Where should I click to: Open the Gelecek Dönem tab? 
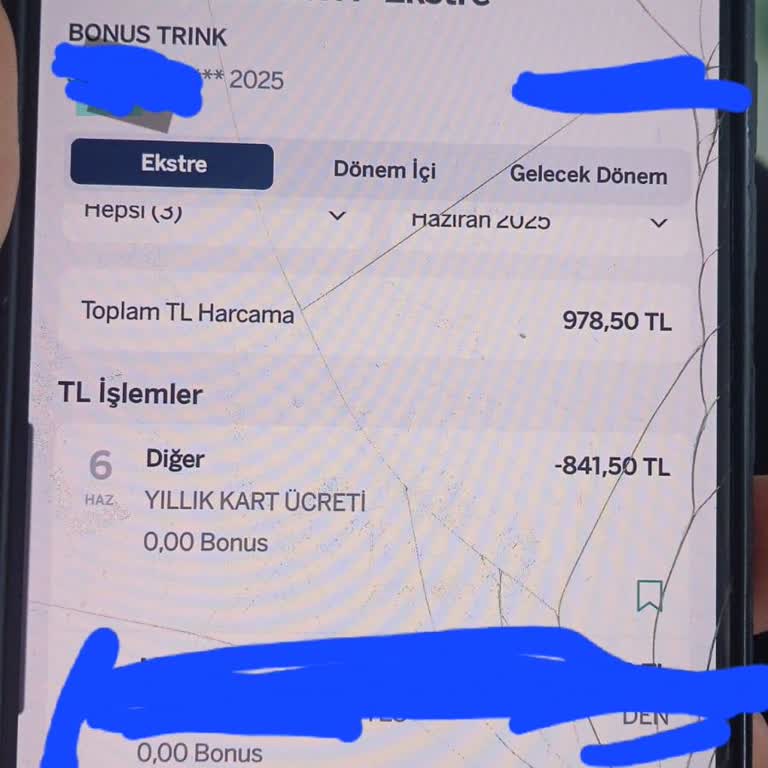pyautogui.click(x=588, y=175)
